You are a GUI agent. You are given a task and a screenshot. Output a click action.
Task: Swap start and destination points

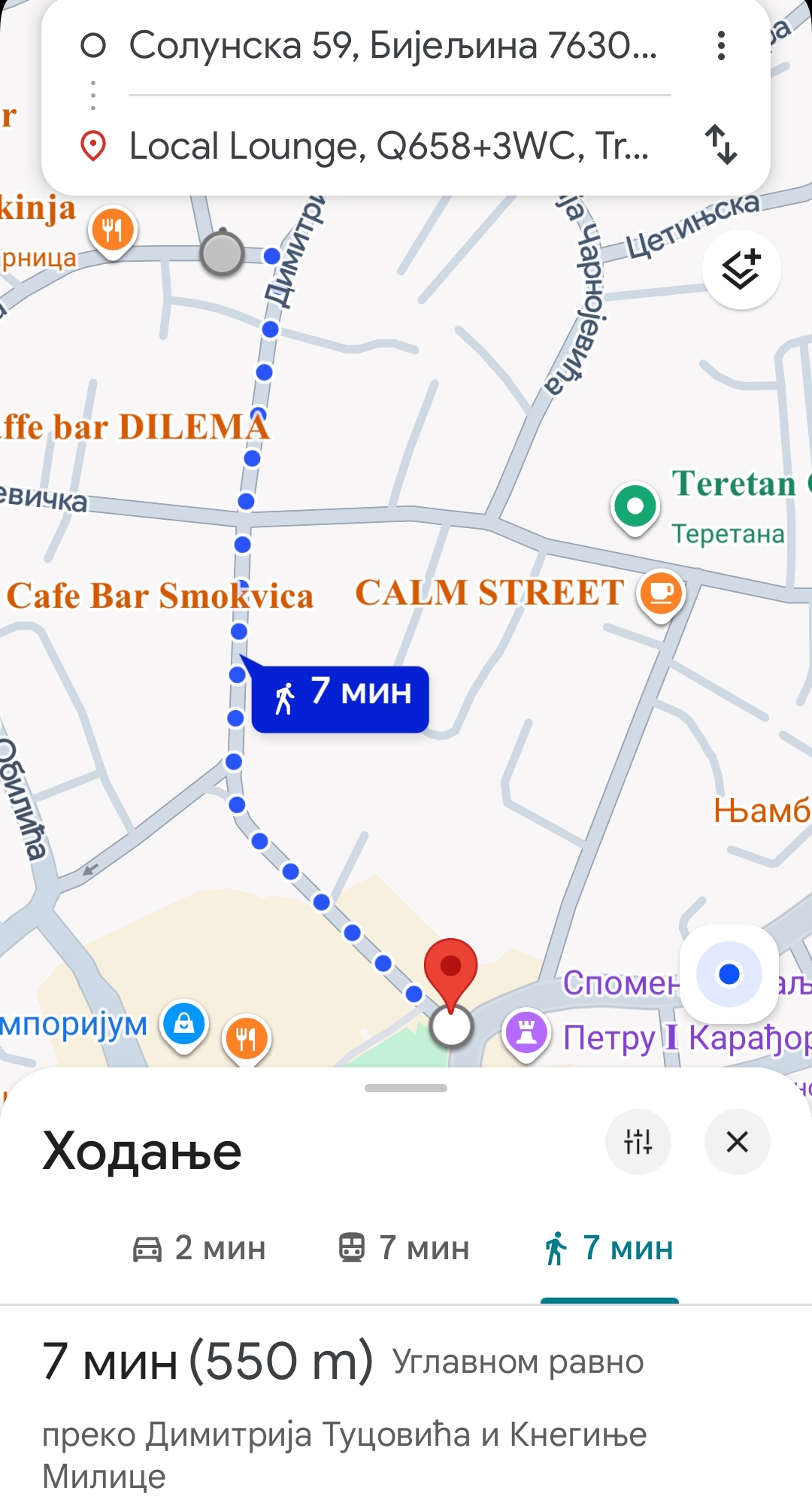coord(721,144)
